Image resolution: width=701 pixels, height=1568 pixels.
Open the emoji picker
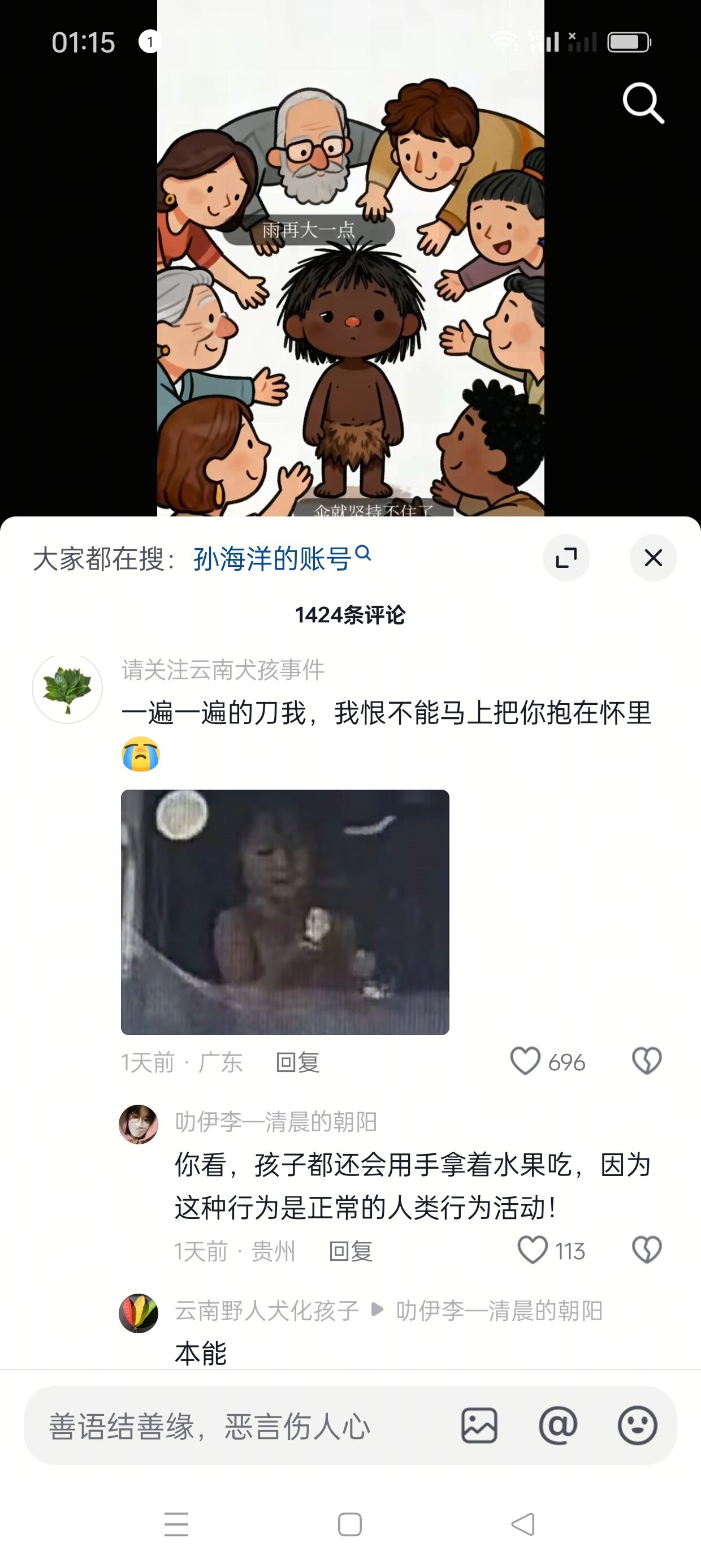[x=637, y=1425]
